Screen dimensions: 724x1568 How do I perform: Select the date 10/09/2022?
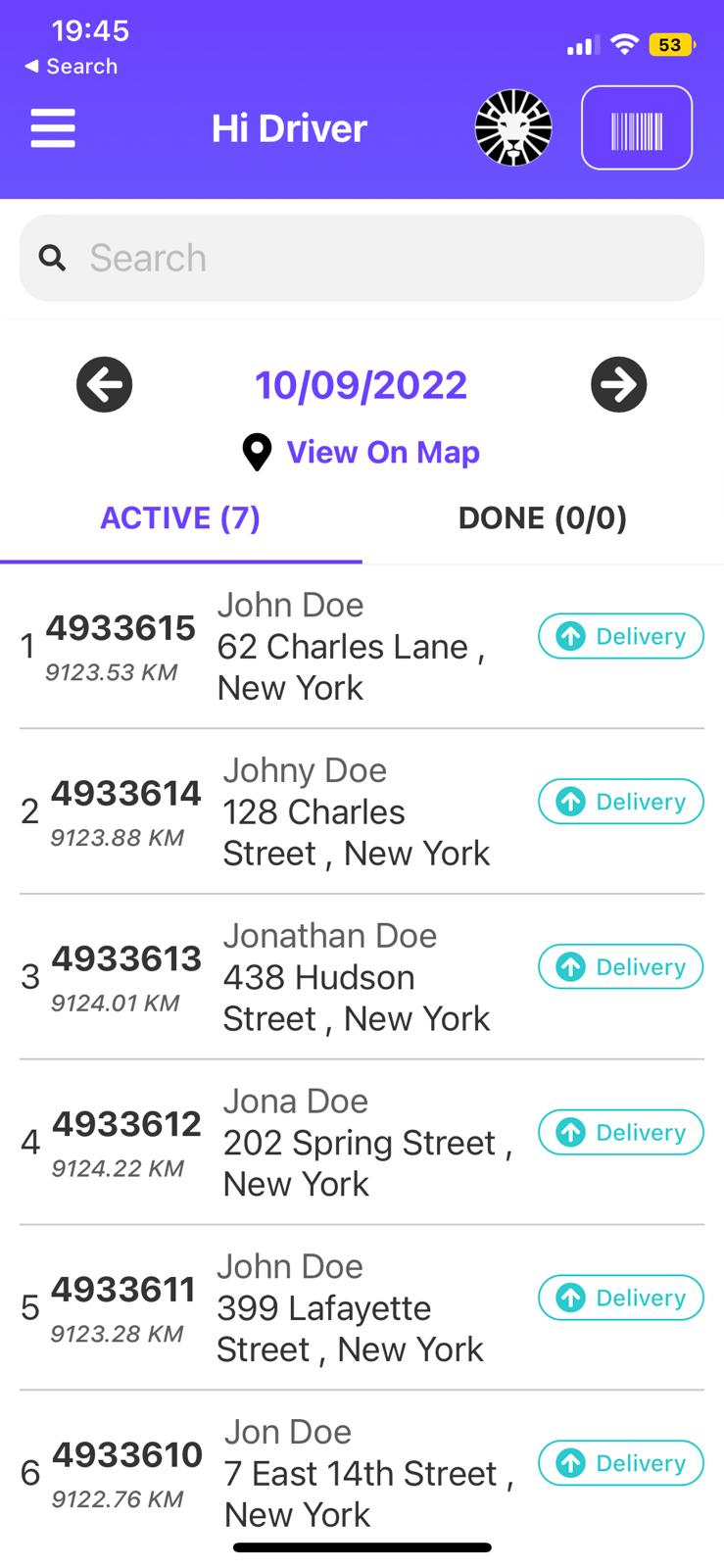click(362, 385)
